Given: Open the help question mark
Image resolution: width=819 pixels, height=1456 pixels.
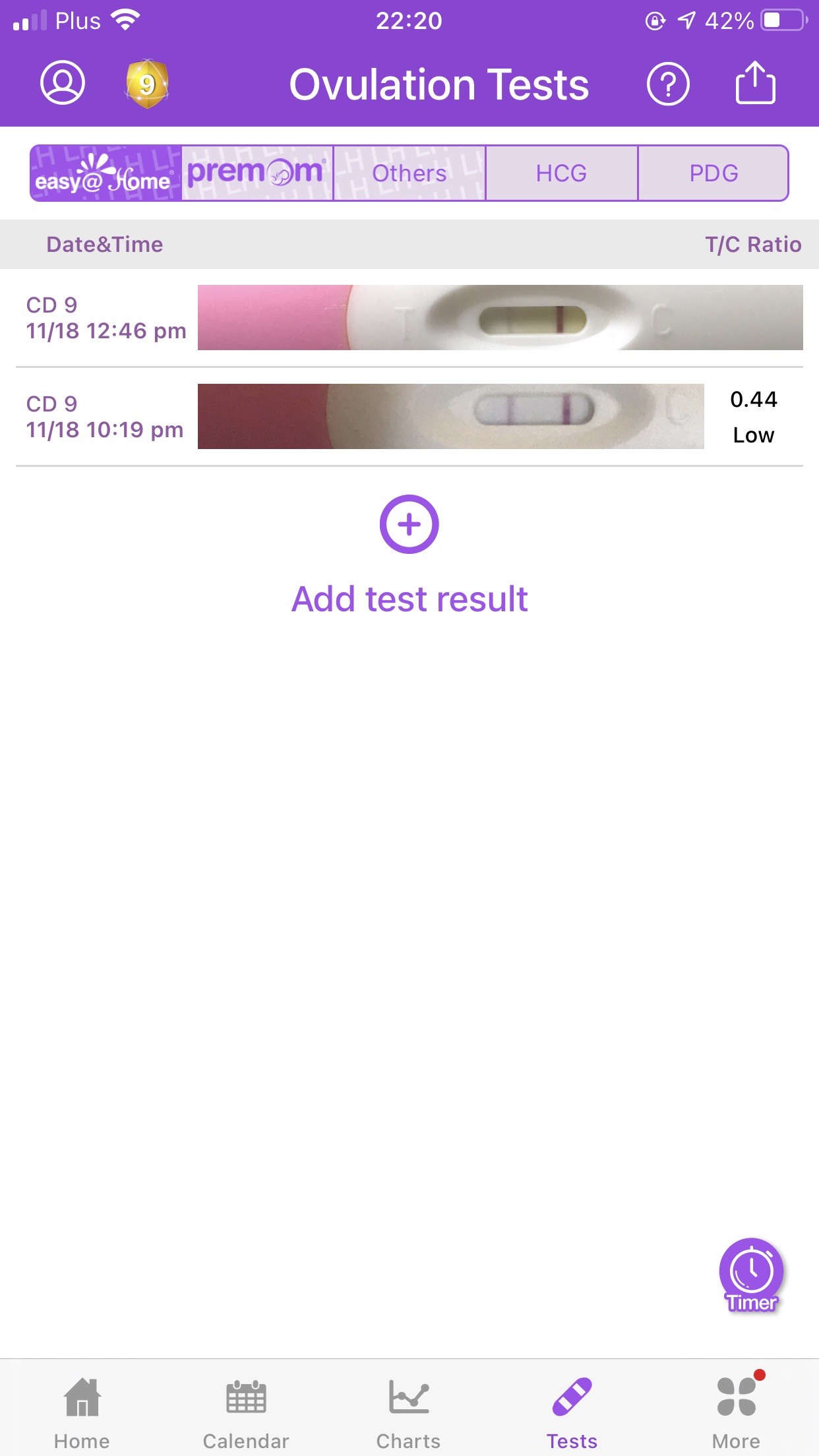Looking at the screenshot, I should [667, 84].
